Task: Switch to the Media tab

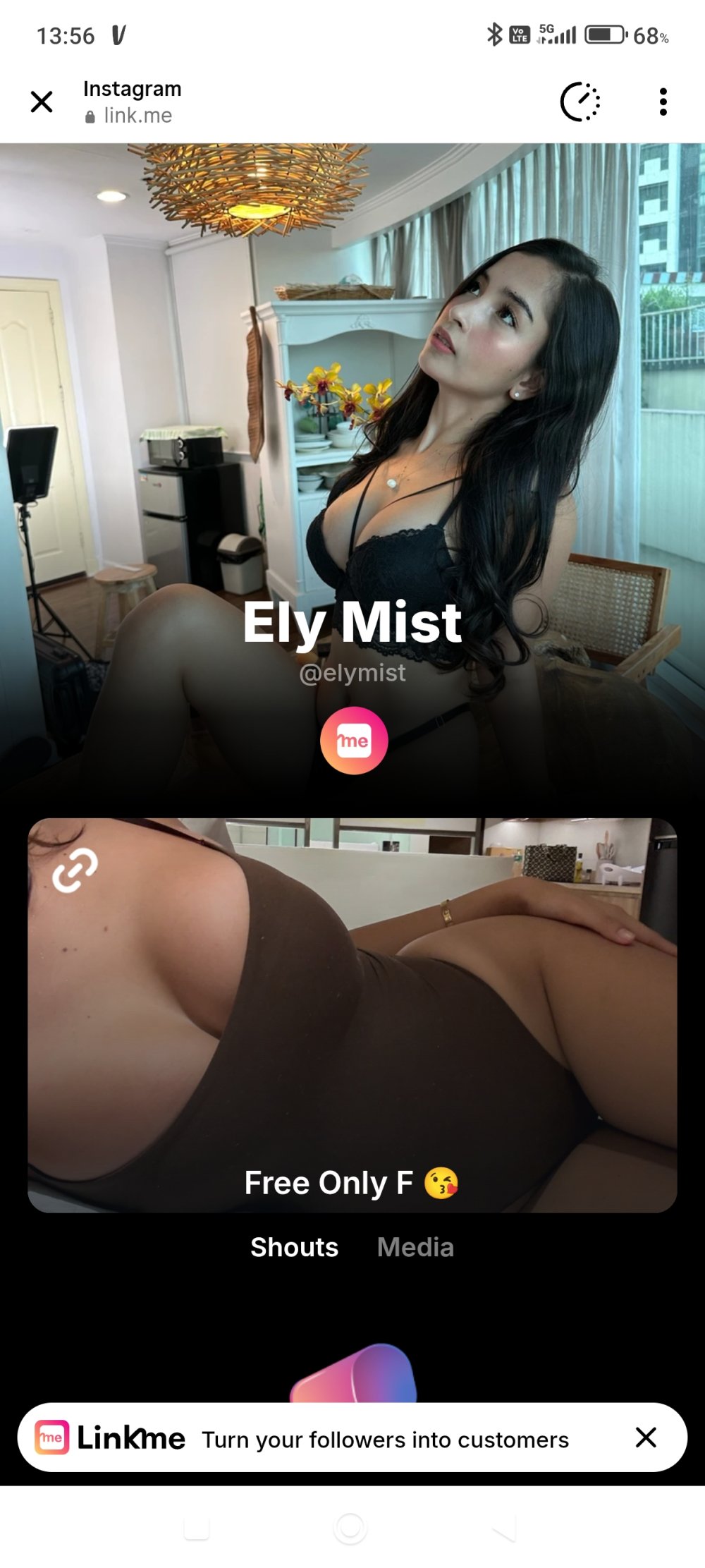Action: coord(415,1247)
